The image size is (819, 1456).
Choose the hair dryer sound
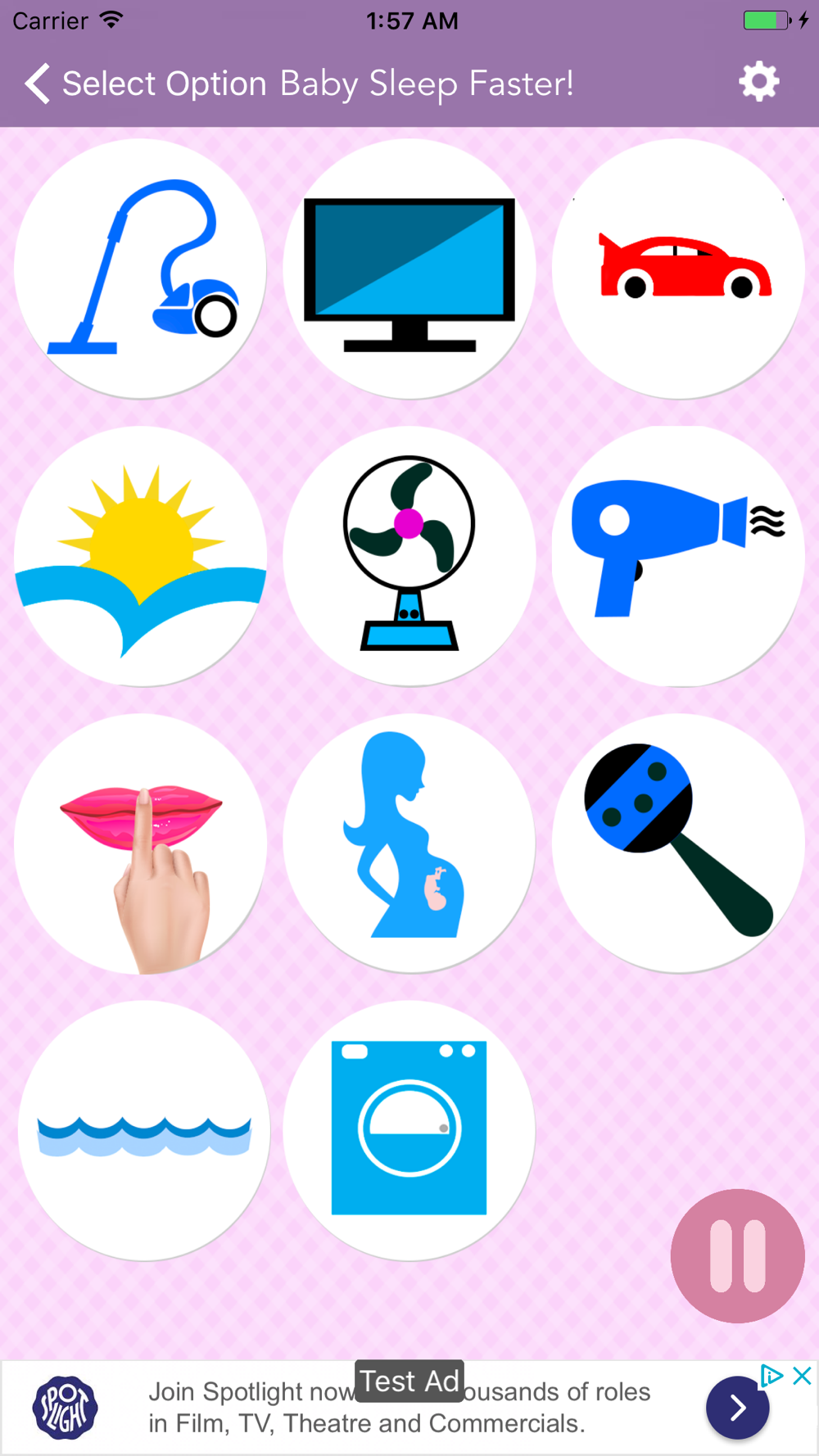pyautogui.click(x=678, y=556)
